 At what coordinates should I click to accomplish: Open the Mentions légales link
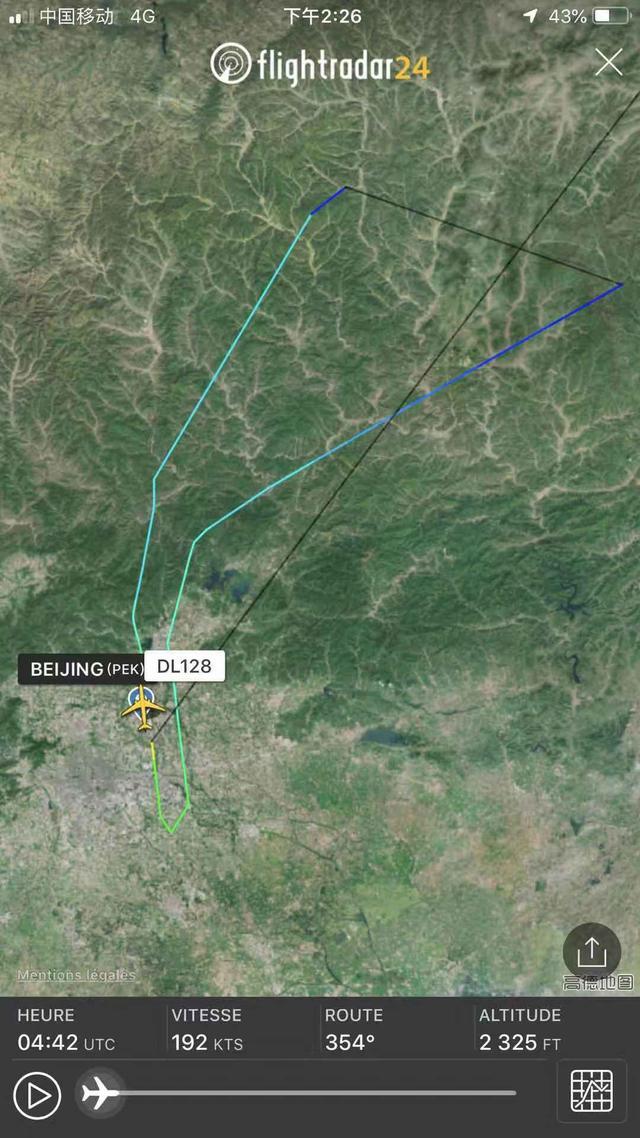[76, 975]
